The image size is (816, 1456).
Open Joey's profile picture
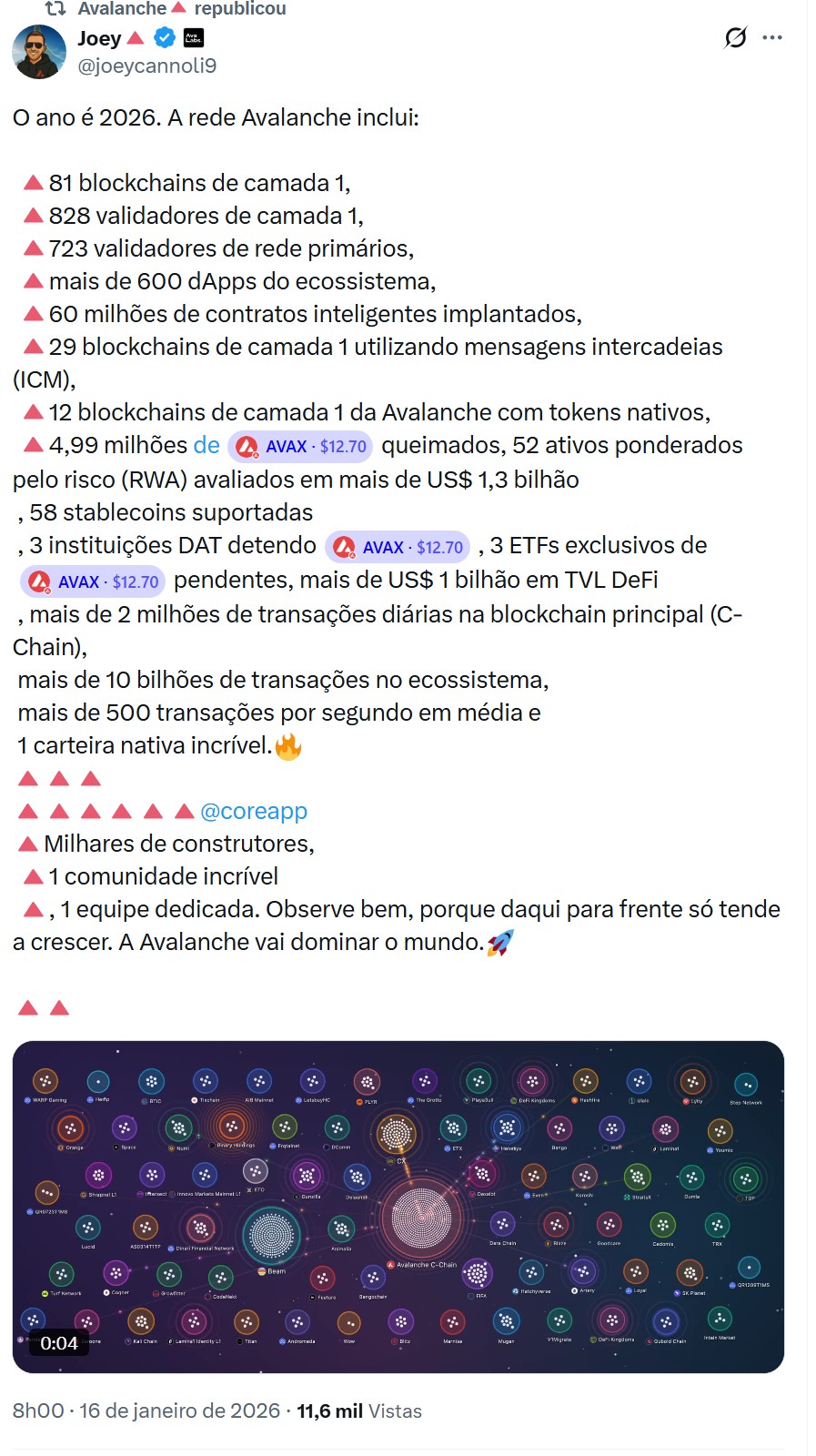click(x=39, y=52)
